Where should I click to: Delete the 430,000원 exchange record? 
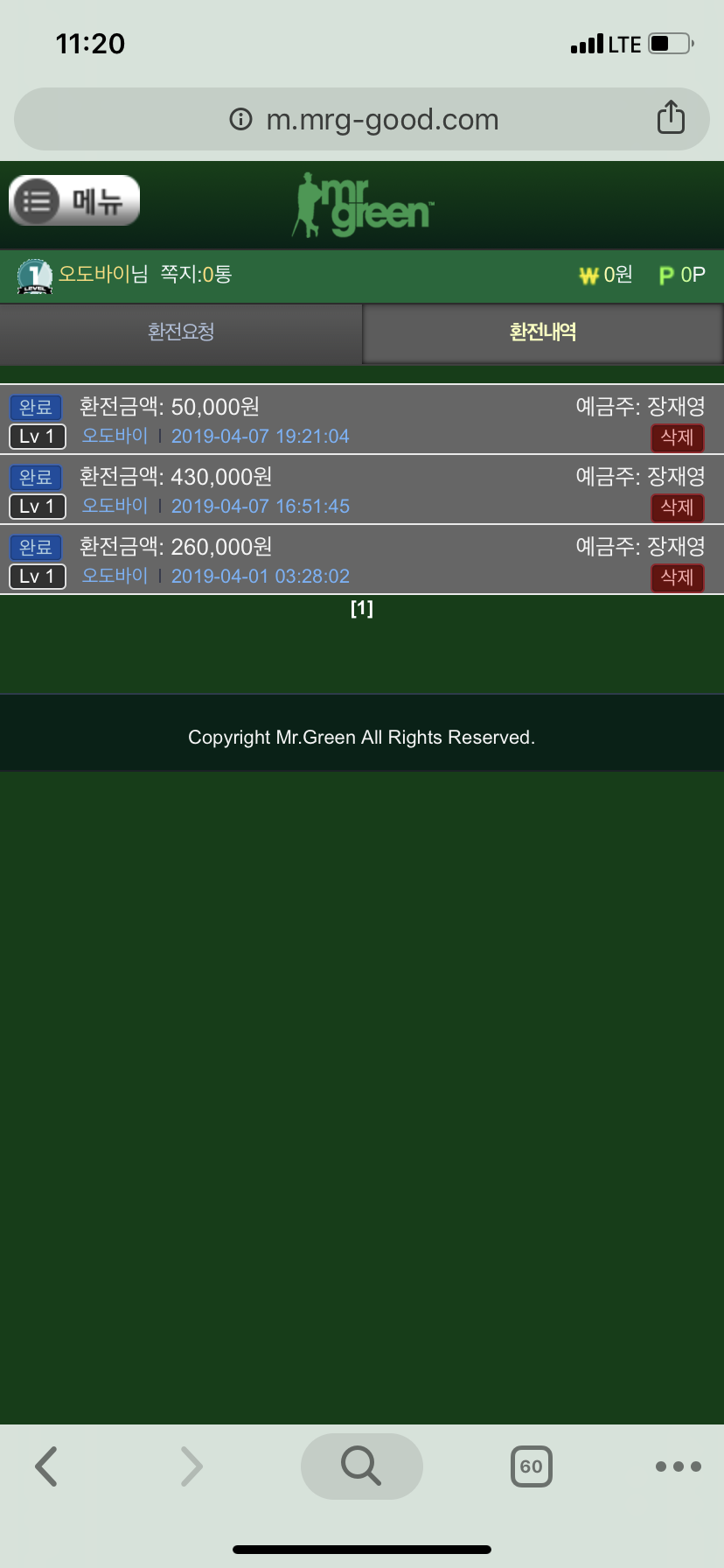pyautogui.click(x=677, y=507)
